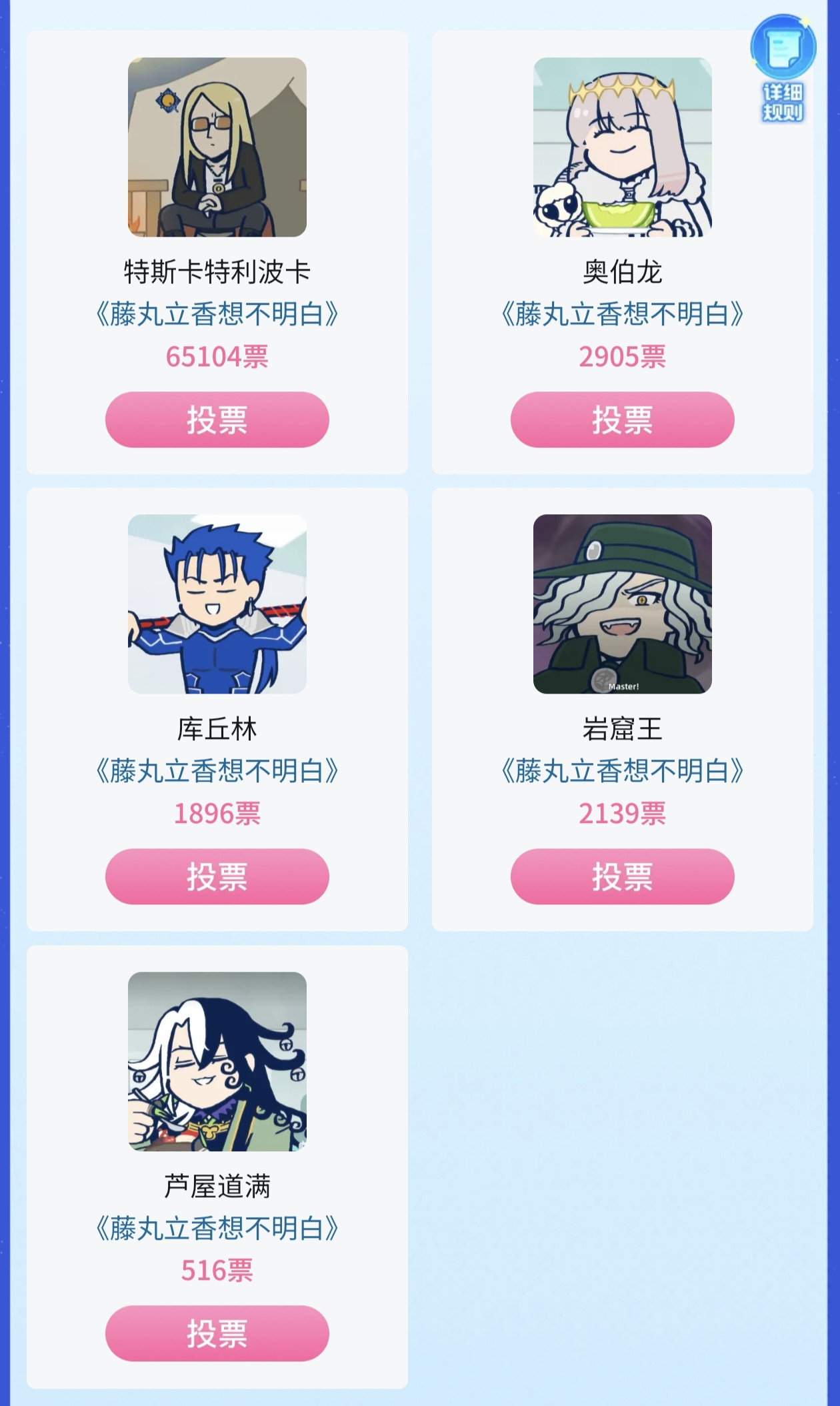Image resolution: width=840 pixels, height=1406 pixels.
Task: Vote for 特斯卡特利波卡
Action: click(217, 420)
